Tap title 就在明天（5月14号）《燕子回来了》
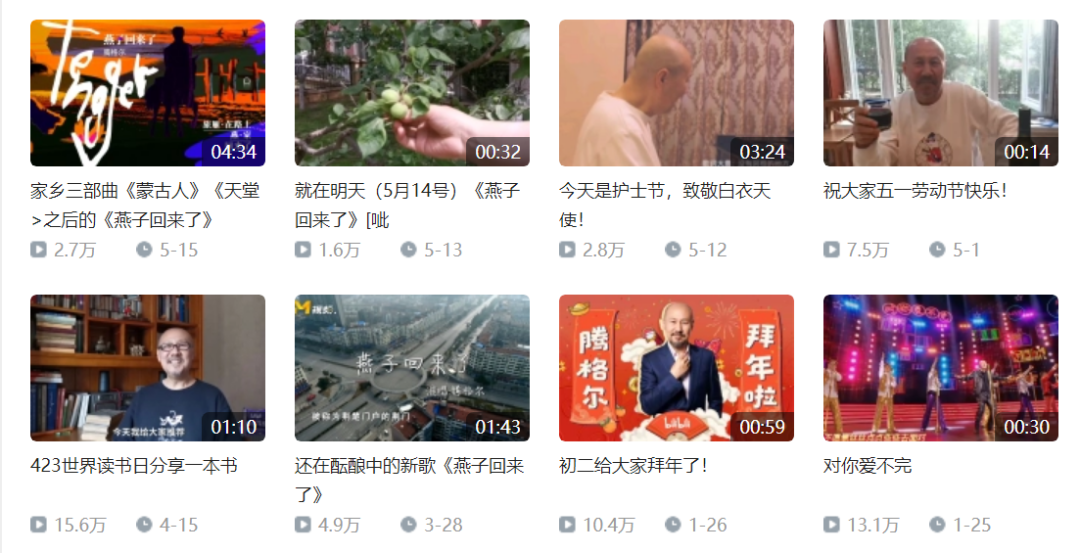Viewport: 1080px width, 553px height. [x=407, y=205]
